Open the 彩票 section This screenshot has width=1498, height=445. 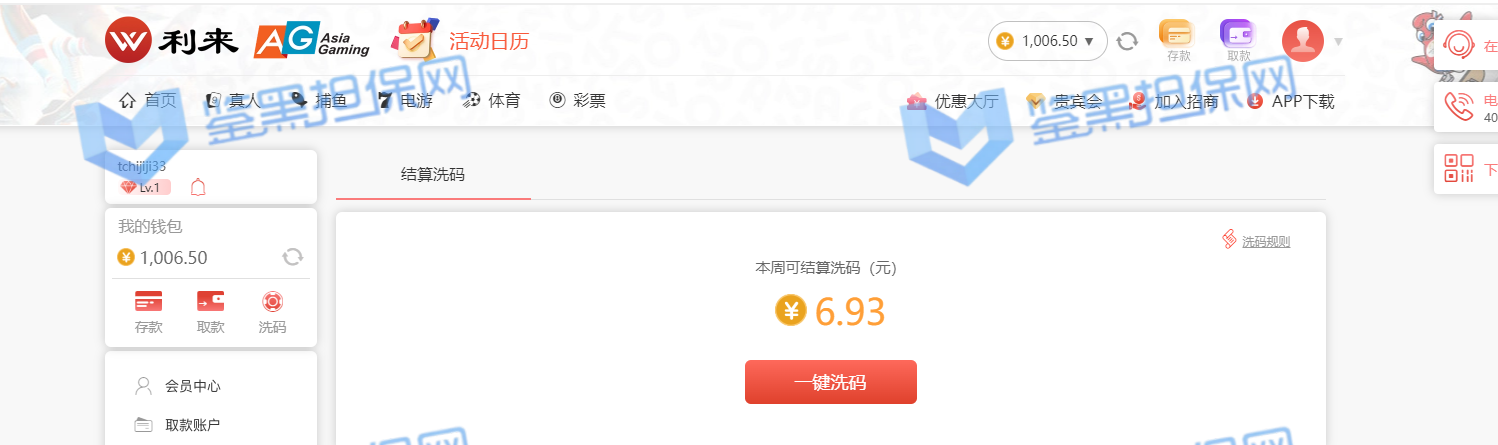(x=578, y=100)
